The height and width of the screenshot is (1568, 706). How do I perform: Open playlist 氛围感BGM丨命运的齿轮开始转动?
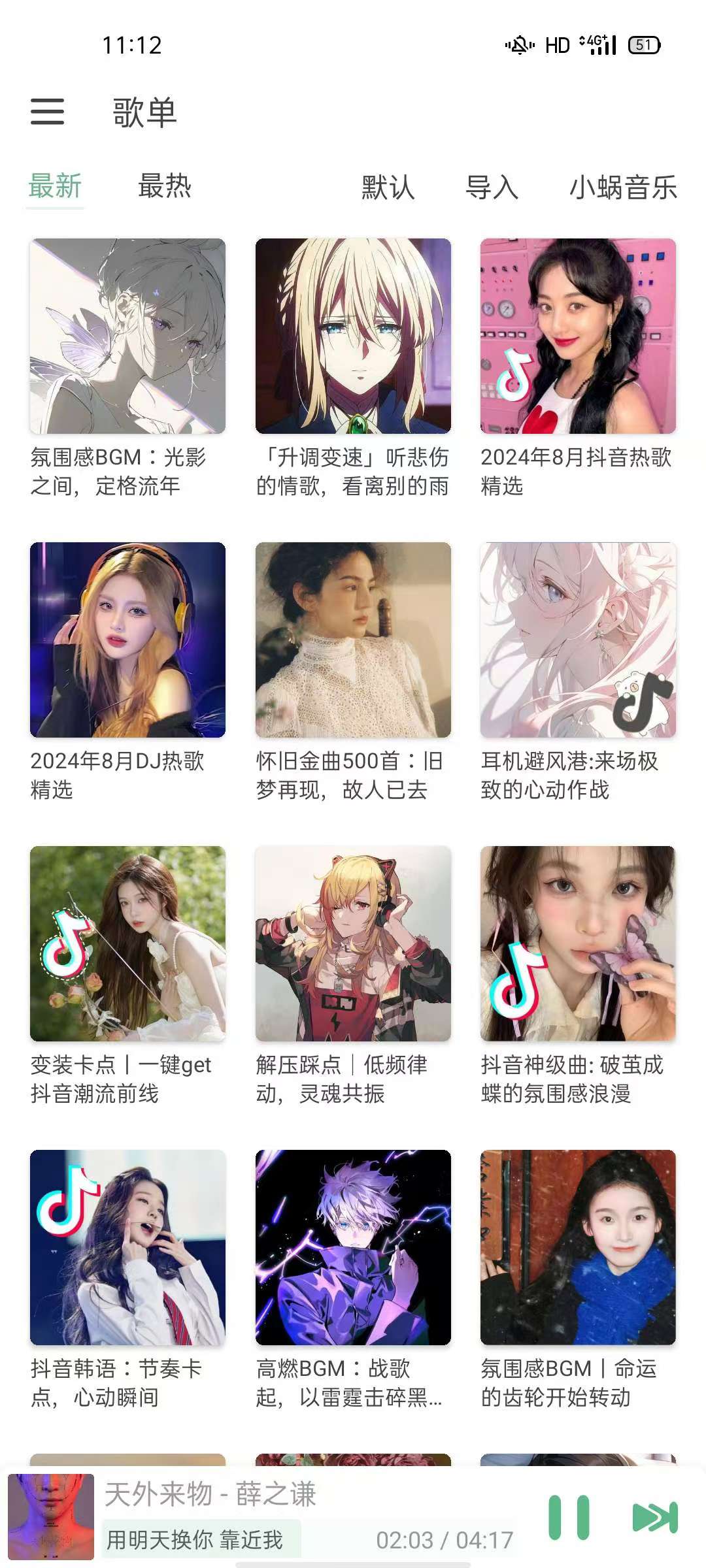click(x=578, y=1248)
